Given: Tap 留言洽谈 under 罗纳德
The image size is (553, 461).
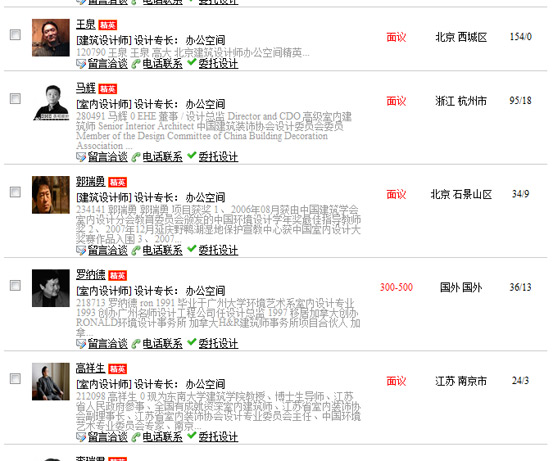Looking at the screenshot, I should pos(108,343).
